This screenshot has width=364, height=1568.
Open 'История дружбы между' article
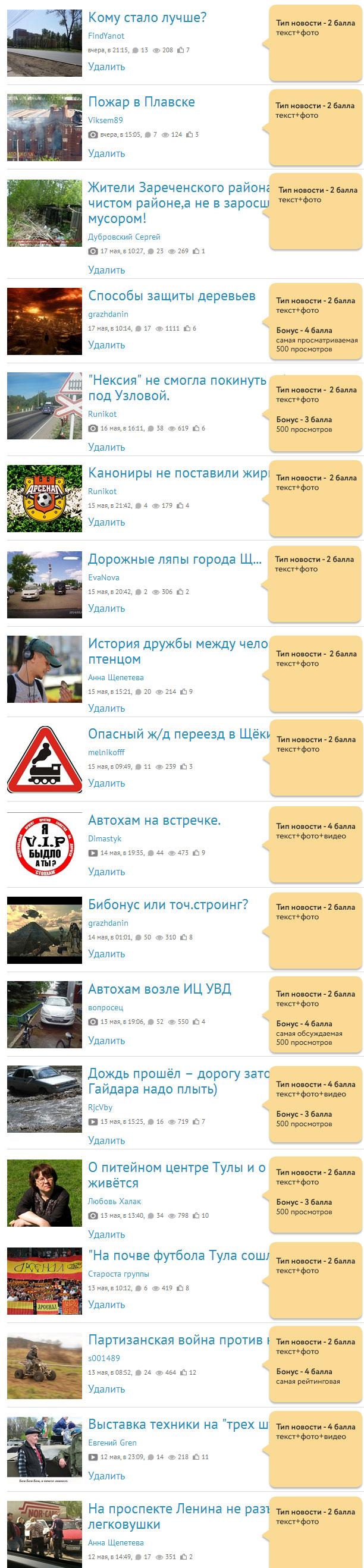177,644
